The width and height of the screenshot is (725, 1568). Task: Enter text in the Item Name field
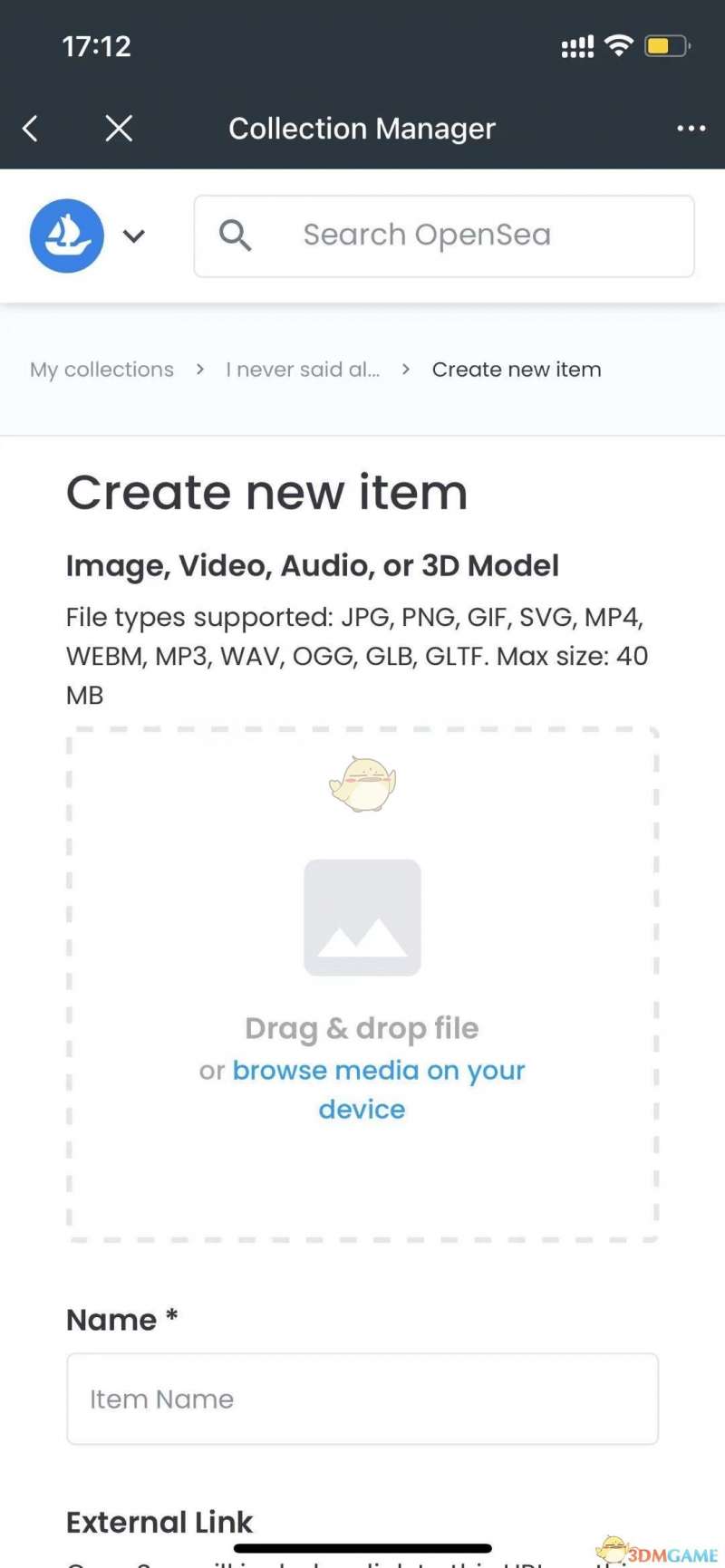click(362, 1399)
